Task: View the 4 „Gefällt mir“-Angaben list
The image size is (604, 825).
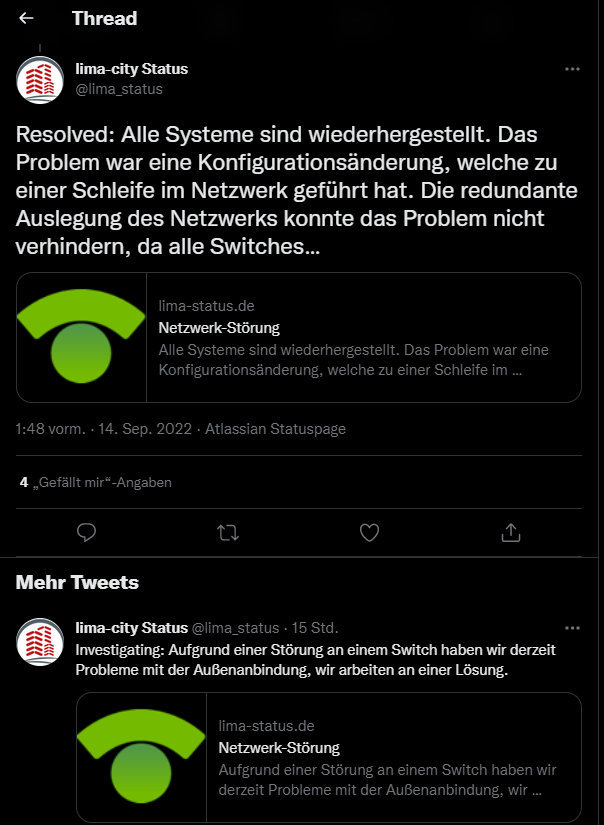Action: click(x=96, y=482)
